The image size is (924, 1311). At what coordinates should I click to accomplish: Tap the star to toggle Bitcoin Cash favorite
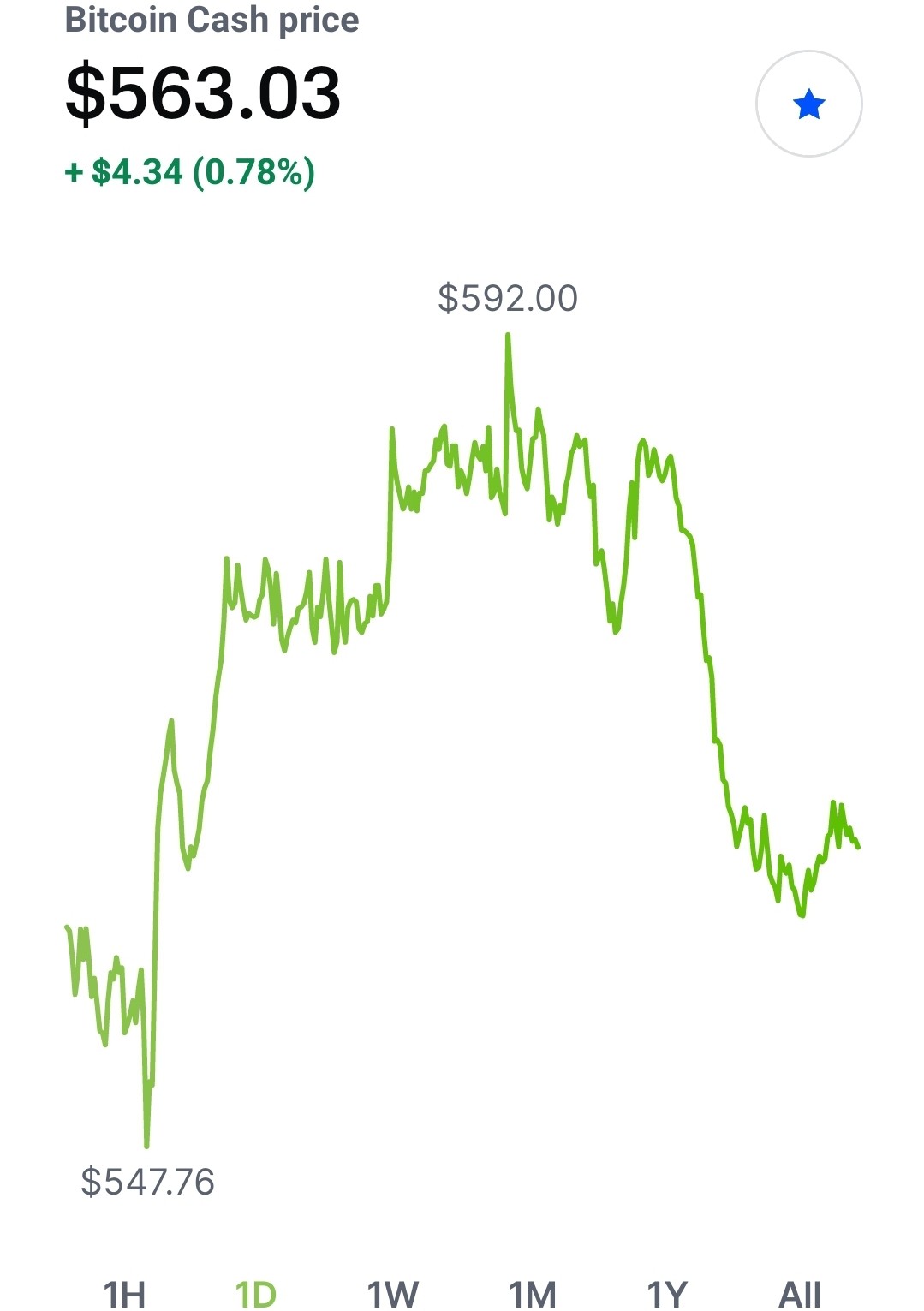[808, 104]
